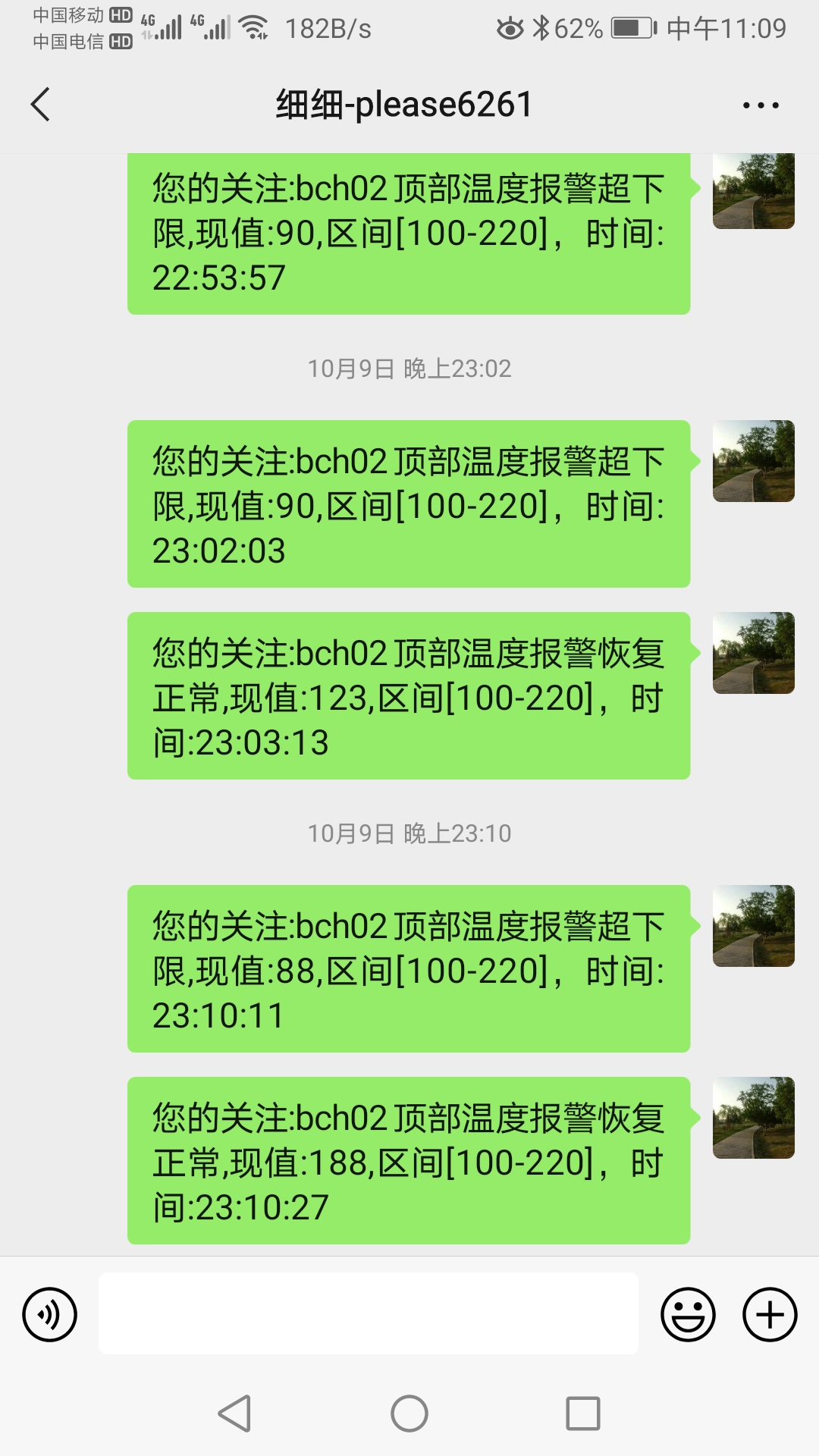Switch to voice message input
This screenshot has width=819, height=1456.
tap(49, 1314)
